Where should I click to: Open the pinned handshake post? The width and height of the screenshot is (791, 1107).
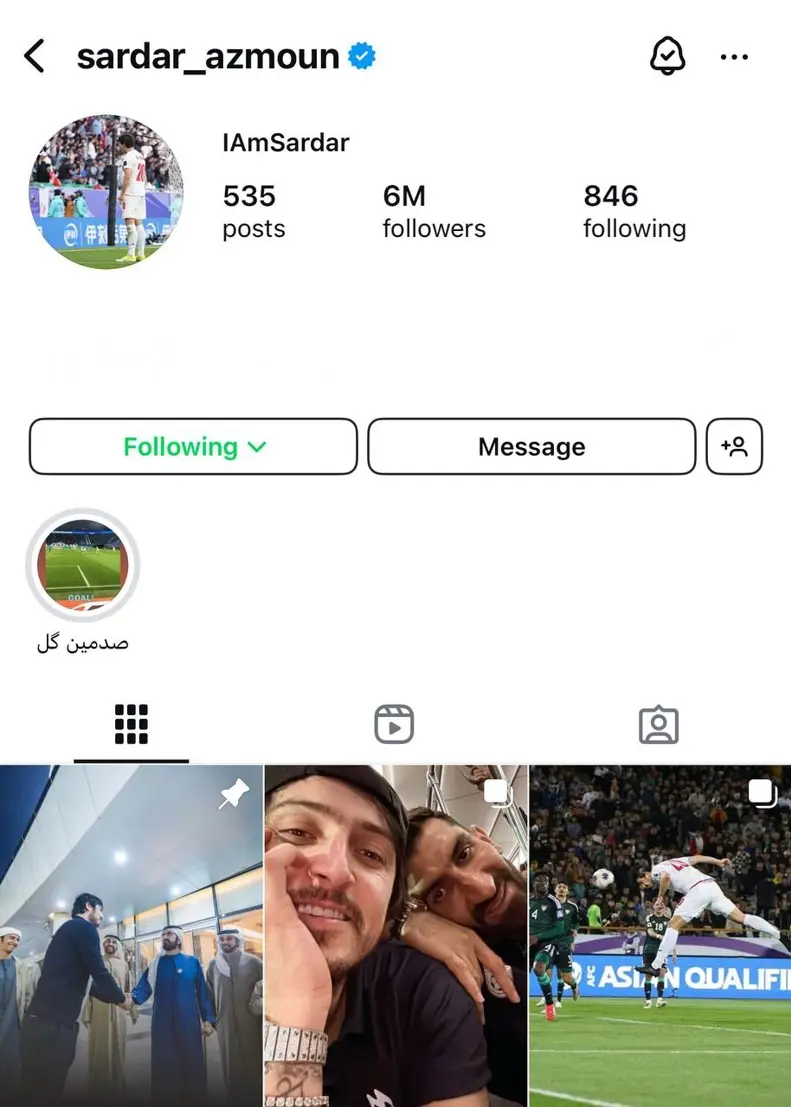131,936
